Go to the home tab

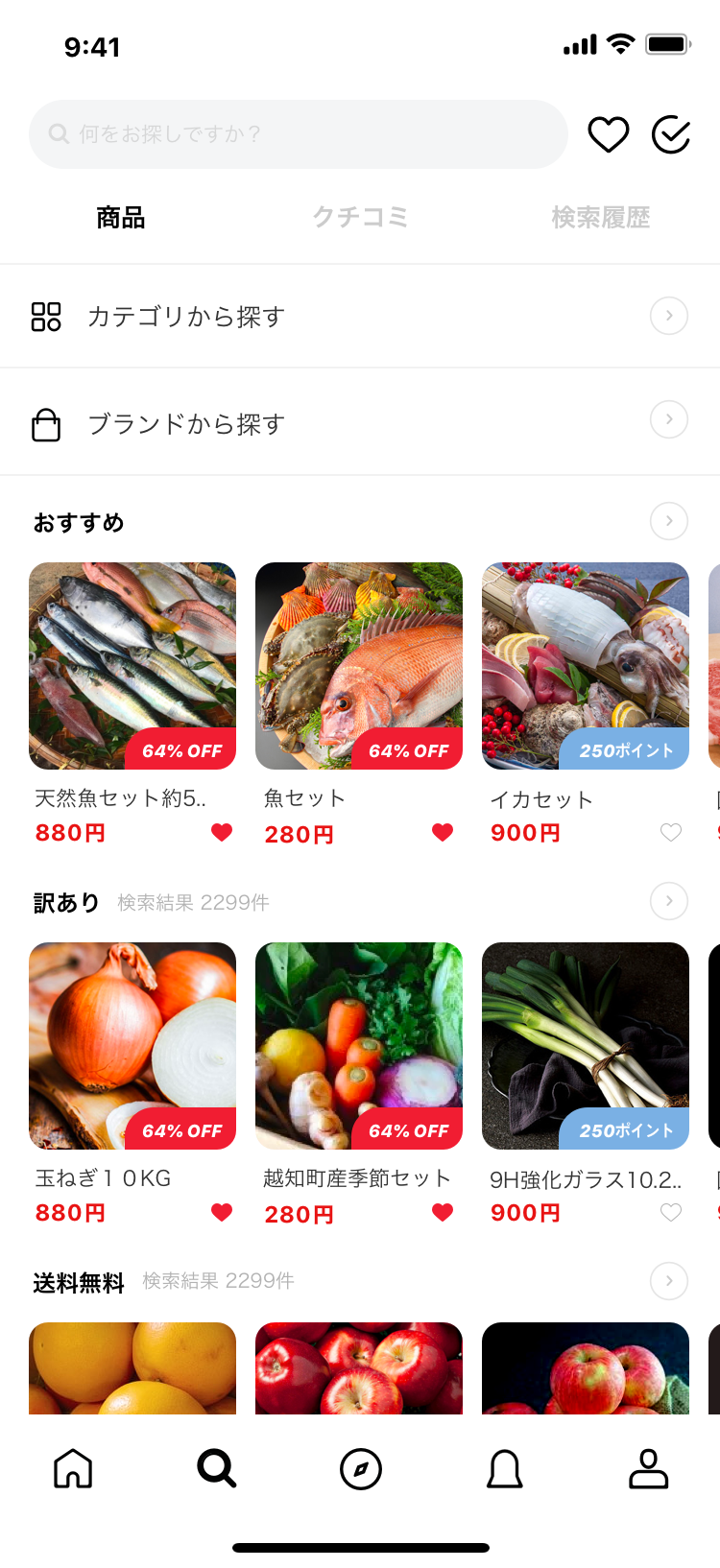[x=73, y=1468]
